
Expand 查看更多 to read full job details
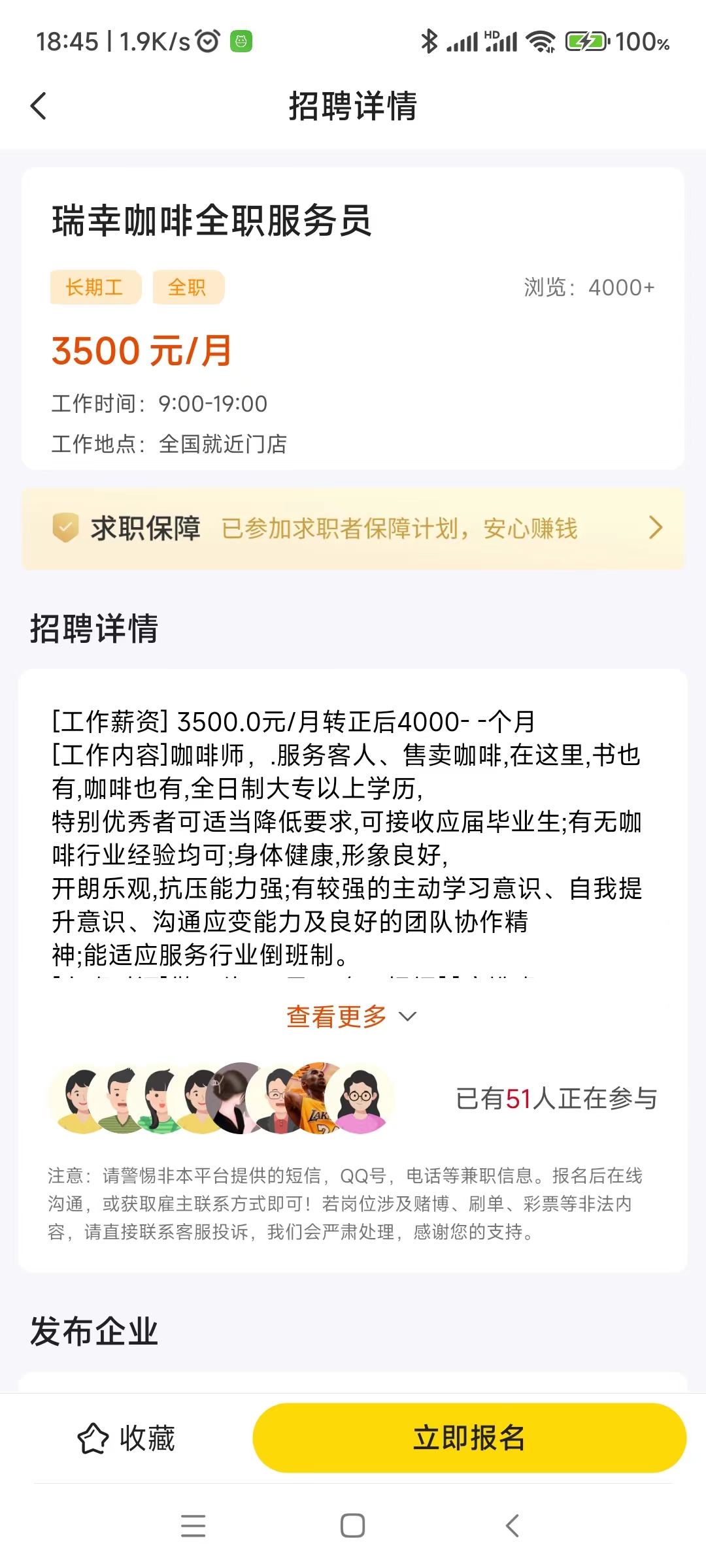pyautogui.click(x=352, y=1017)
